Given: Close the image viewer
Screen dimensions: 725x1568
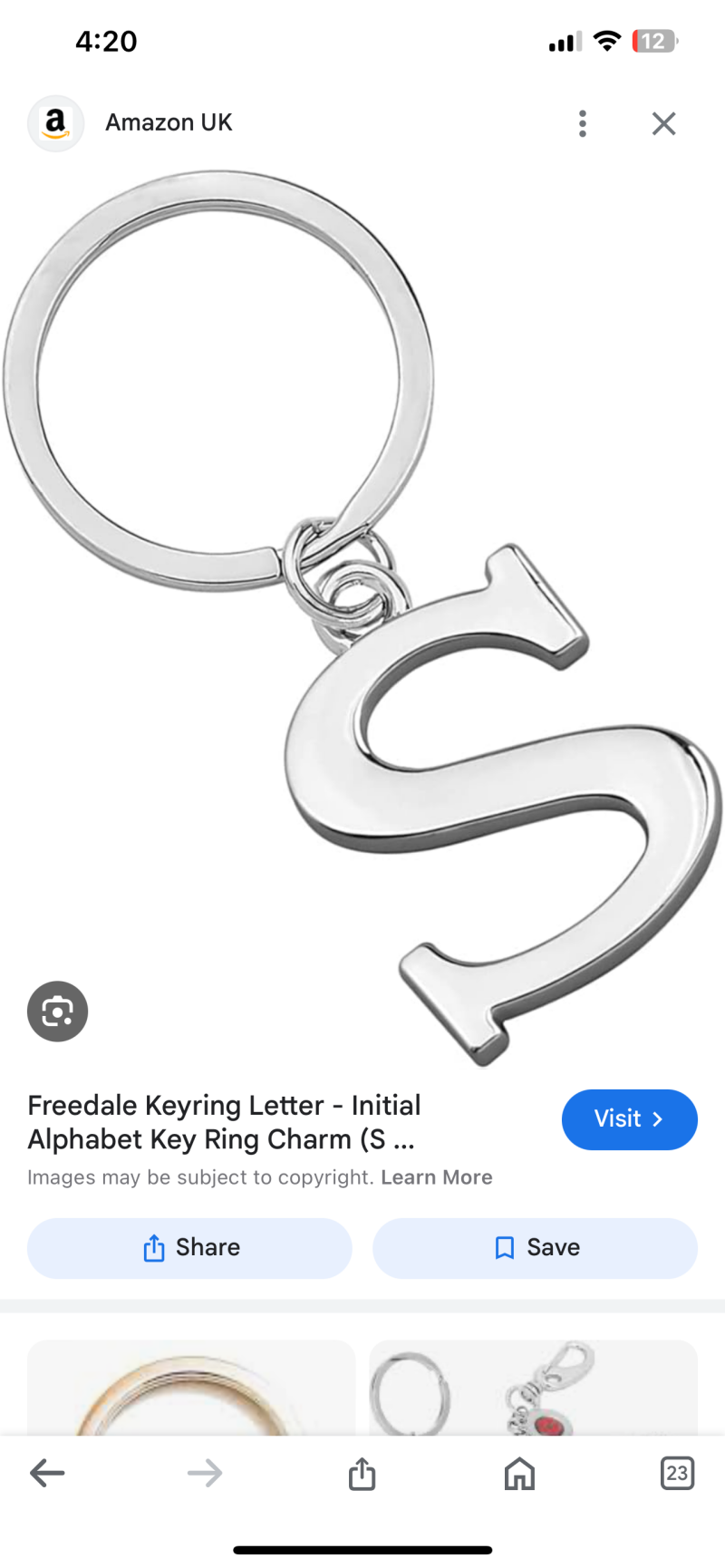Looking at the screenshot, I should point(664,123).
